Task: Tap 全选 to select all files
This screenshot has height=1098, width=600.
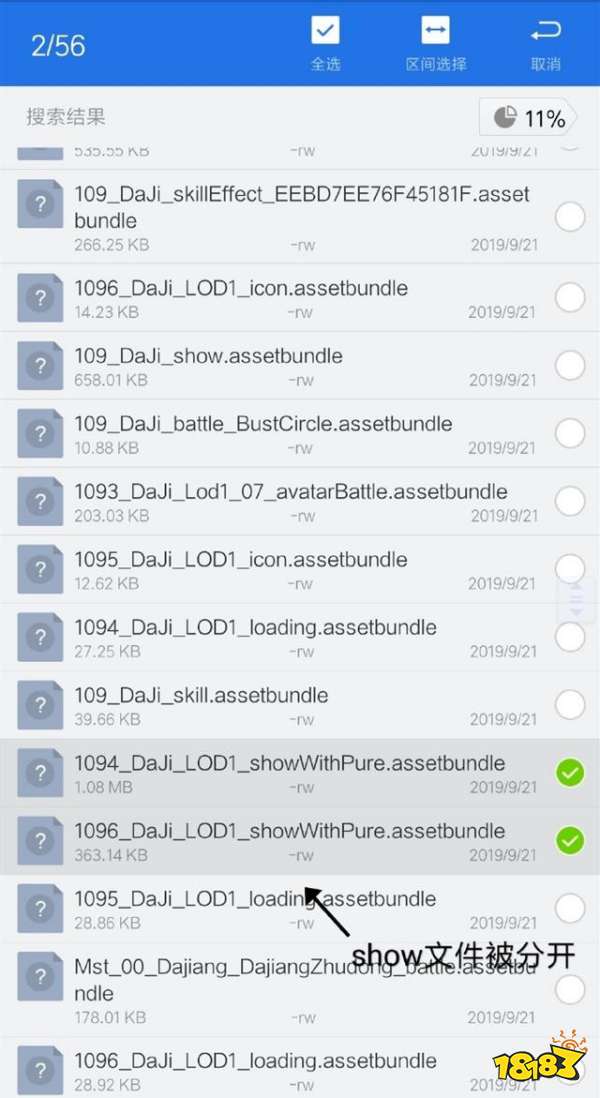Action: pyautogui.click(x=326, y=43)
